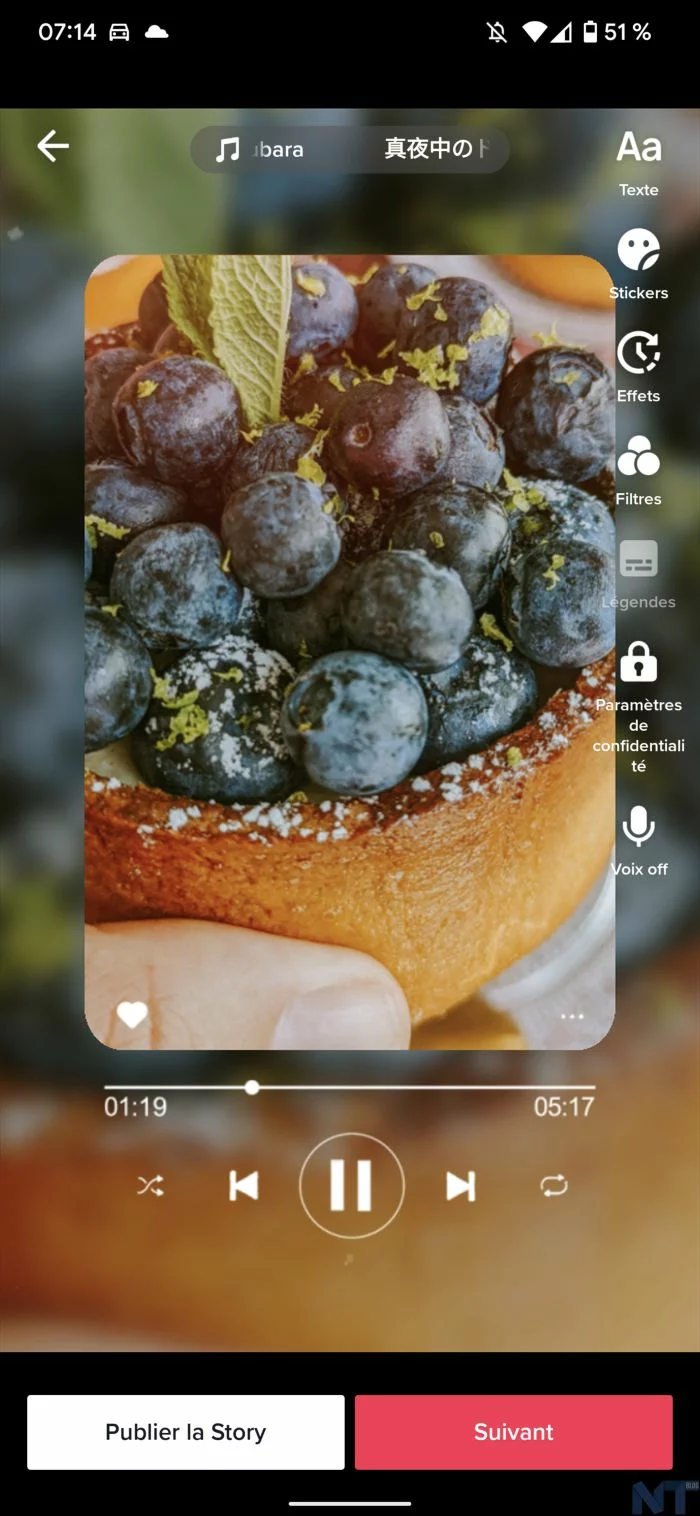Go back with the top-left arrow
700x1516 pixels.
coord(53,147)
